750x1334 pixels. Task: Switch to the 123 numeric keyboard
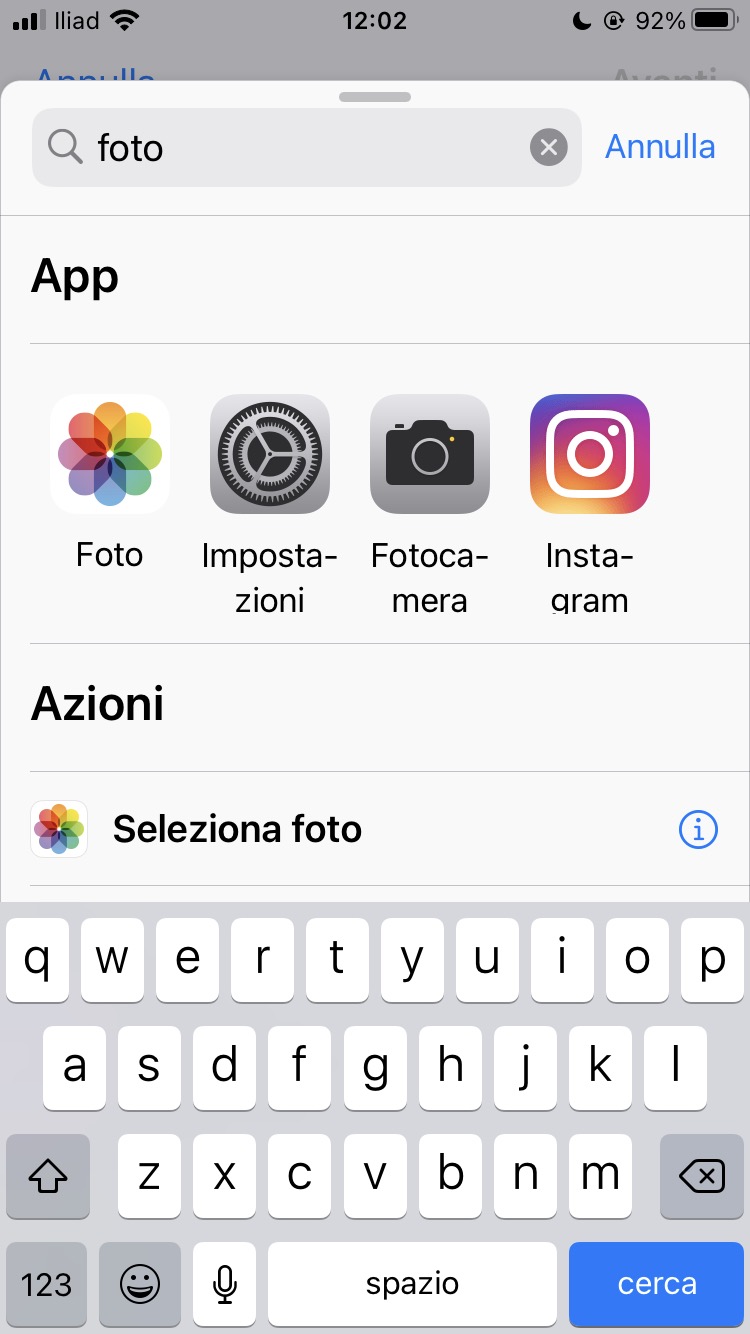[47, 1284]
